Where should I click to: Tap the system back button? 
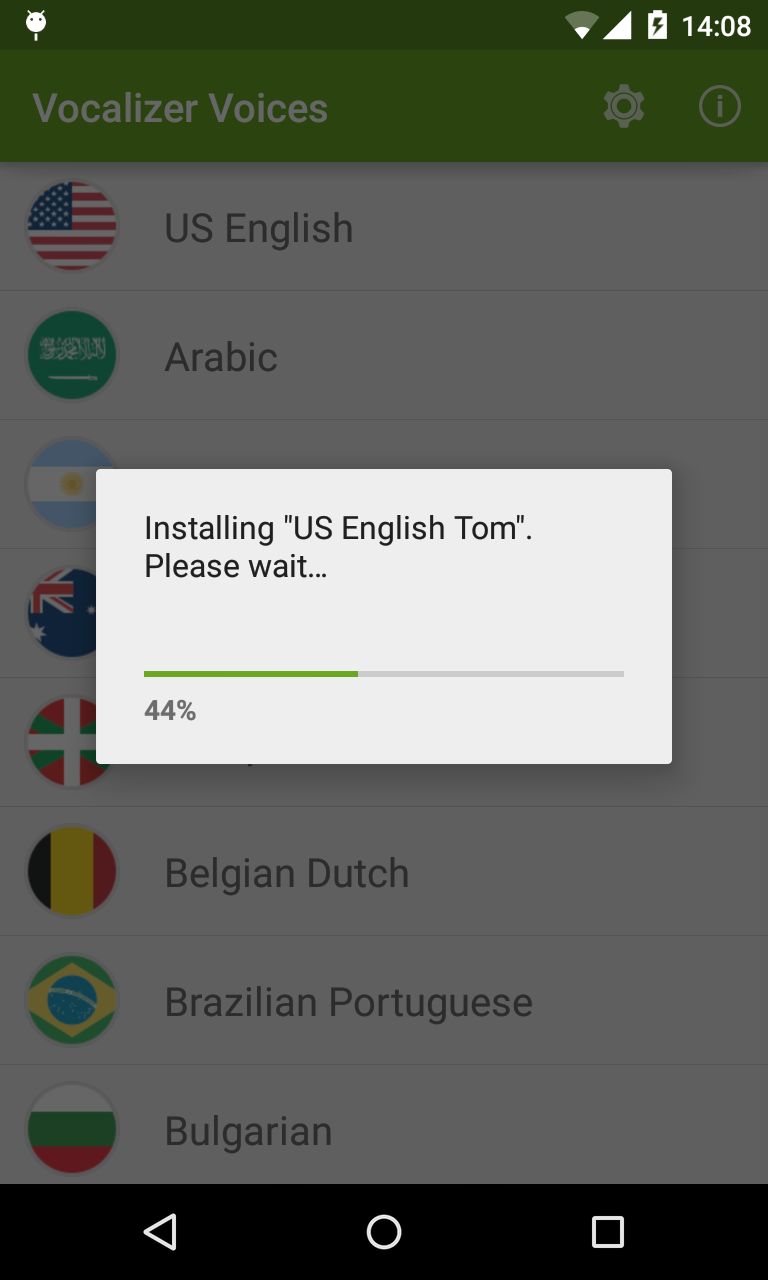tap(160, 1232)
